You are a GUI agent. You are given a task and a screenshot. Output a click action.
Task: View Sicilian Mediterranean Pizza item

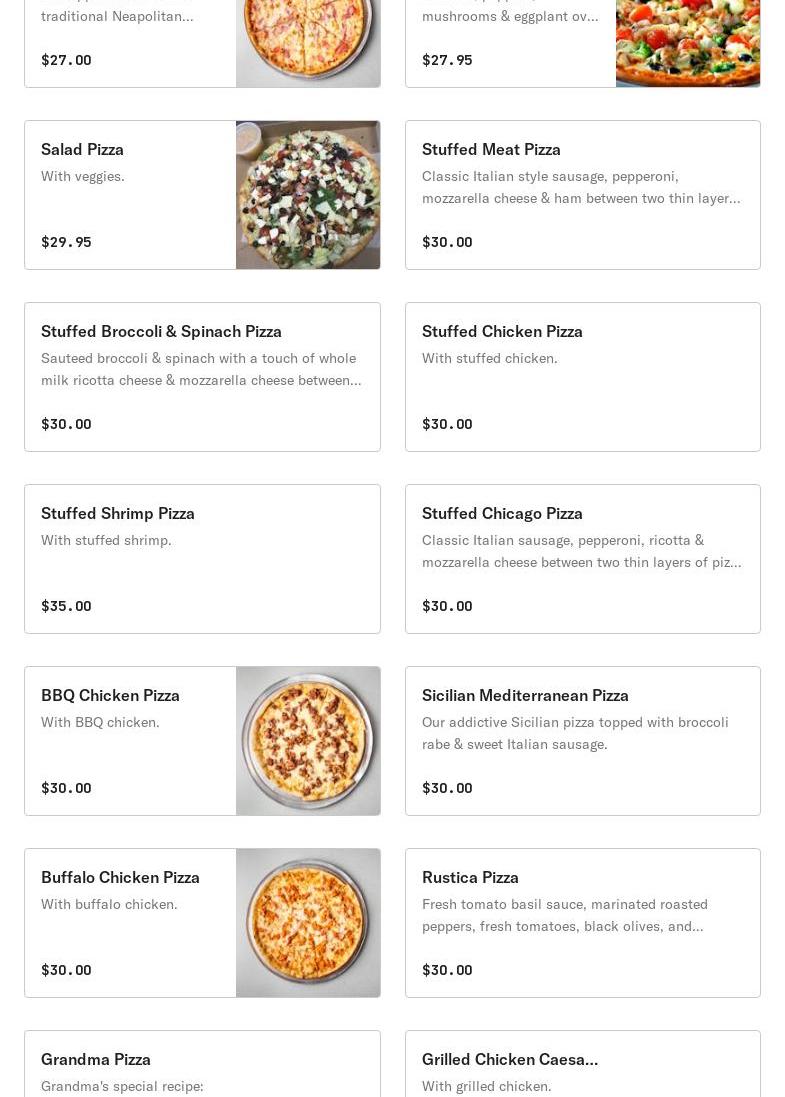[582, 741]
